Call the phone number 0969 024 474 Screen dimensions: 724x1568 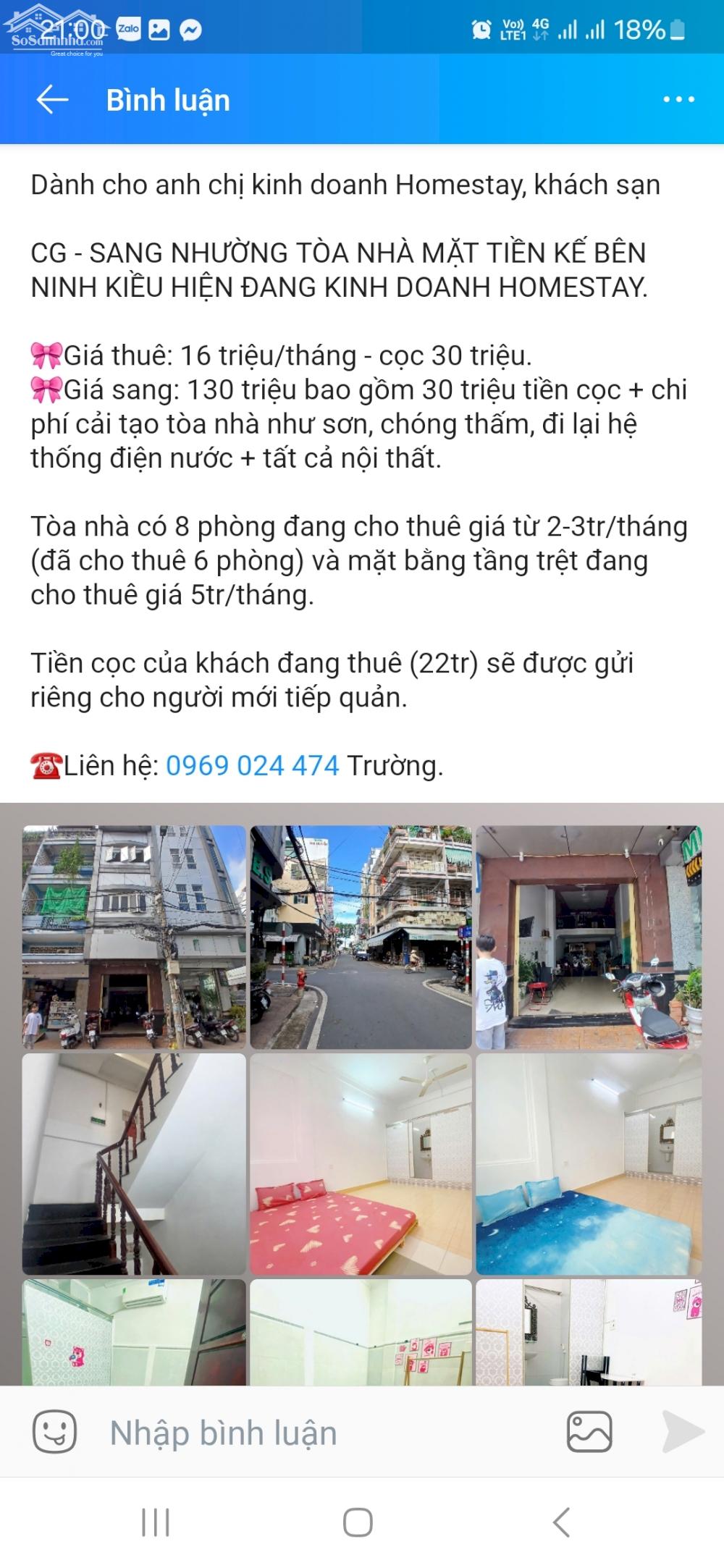[253, 766]
